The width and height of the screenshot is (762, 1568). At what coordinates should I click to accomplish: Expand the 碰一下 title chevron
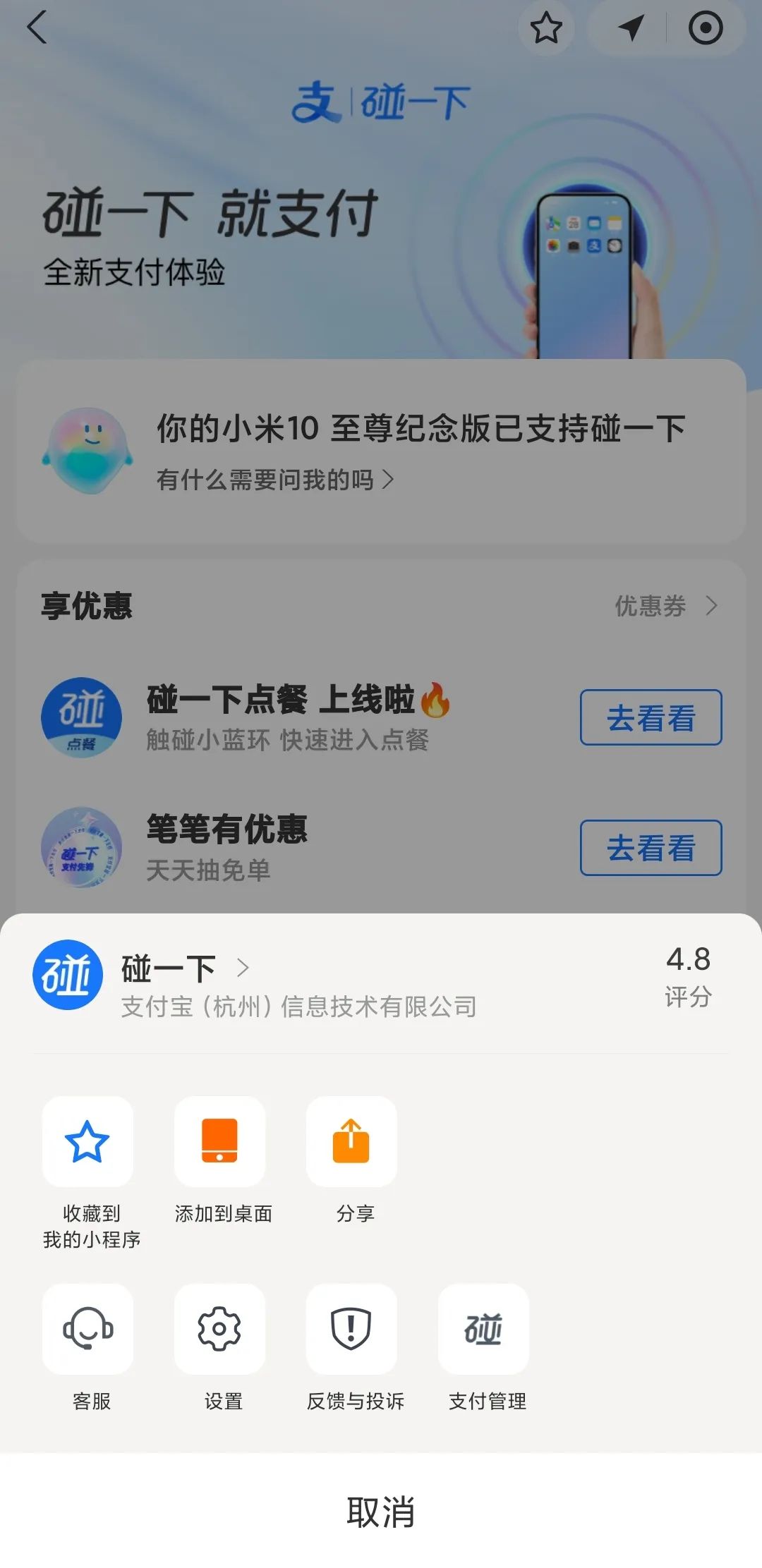coord(243,968)
